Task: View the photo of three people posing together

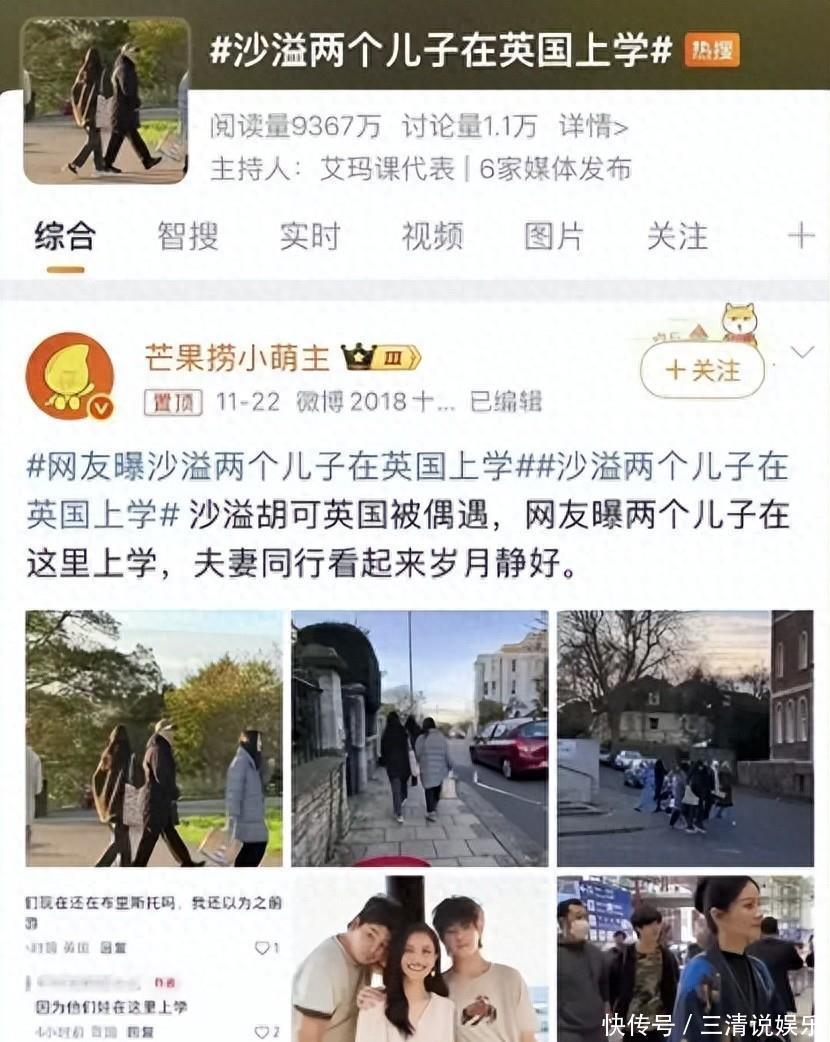Action: coord(419,958)
